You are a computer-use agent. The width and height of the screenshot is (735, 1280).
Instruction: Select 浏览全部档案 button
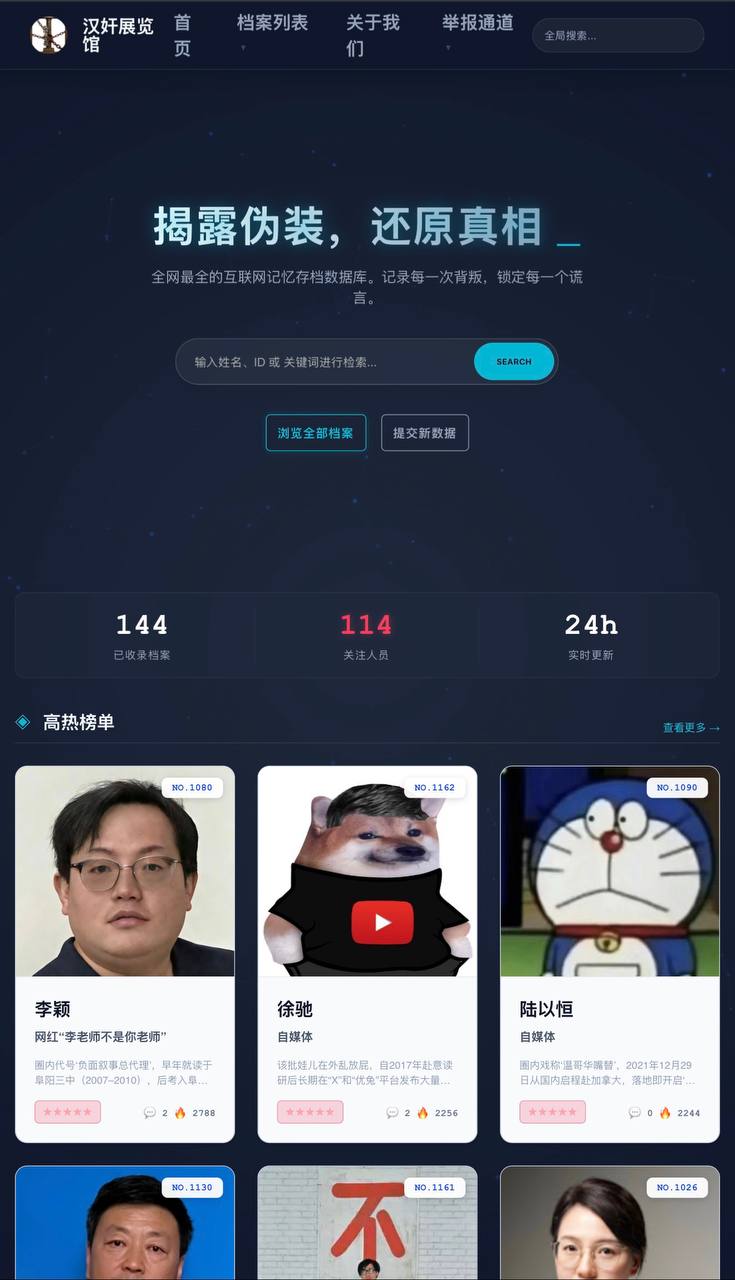pyautogui.click(x=316, y=433)
